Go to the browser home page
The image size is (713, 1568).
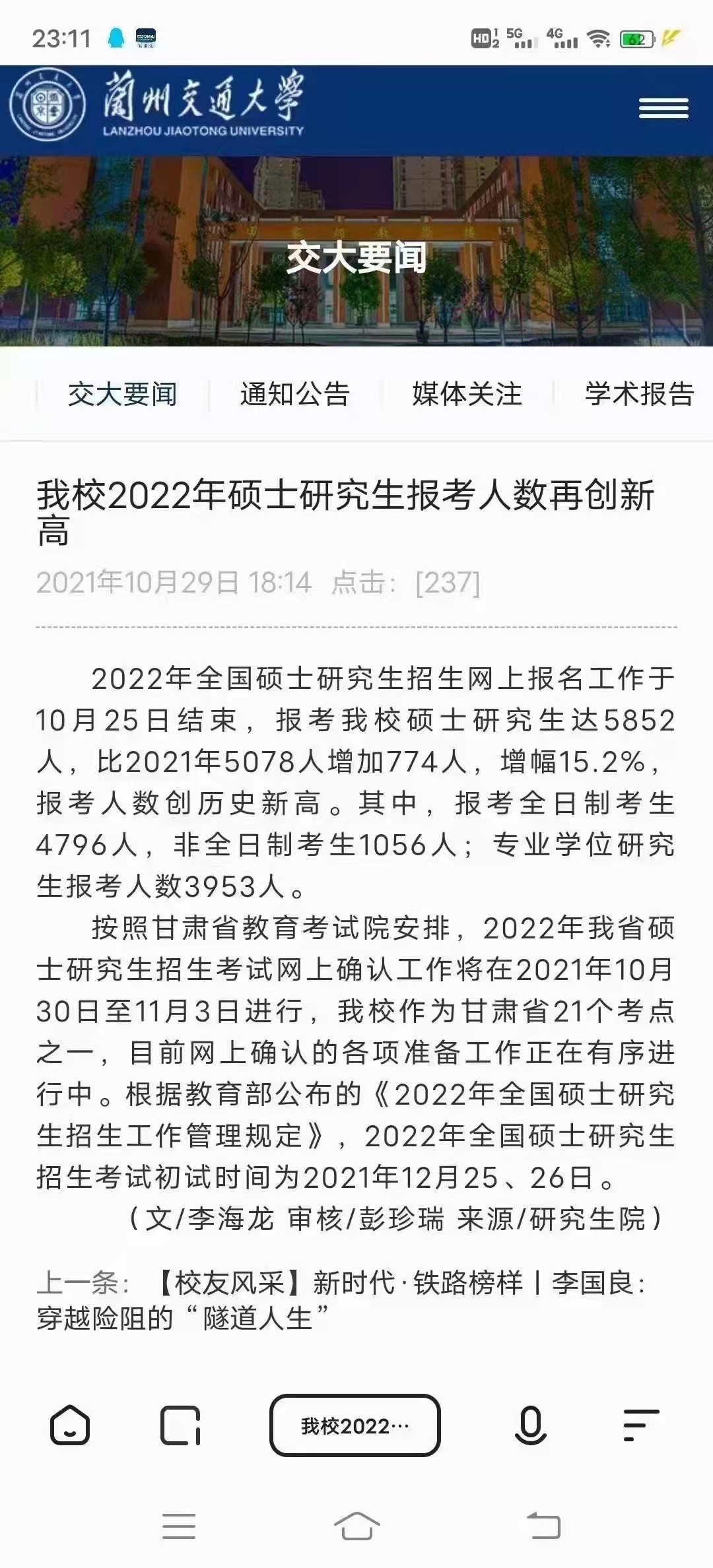pos(70,1425)
